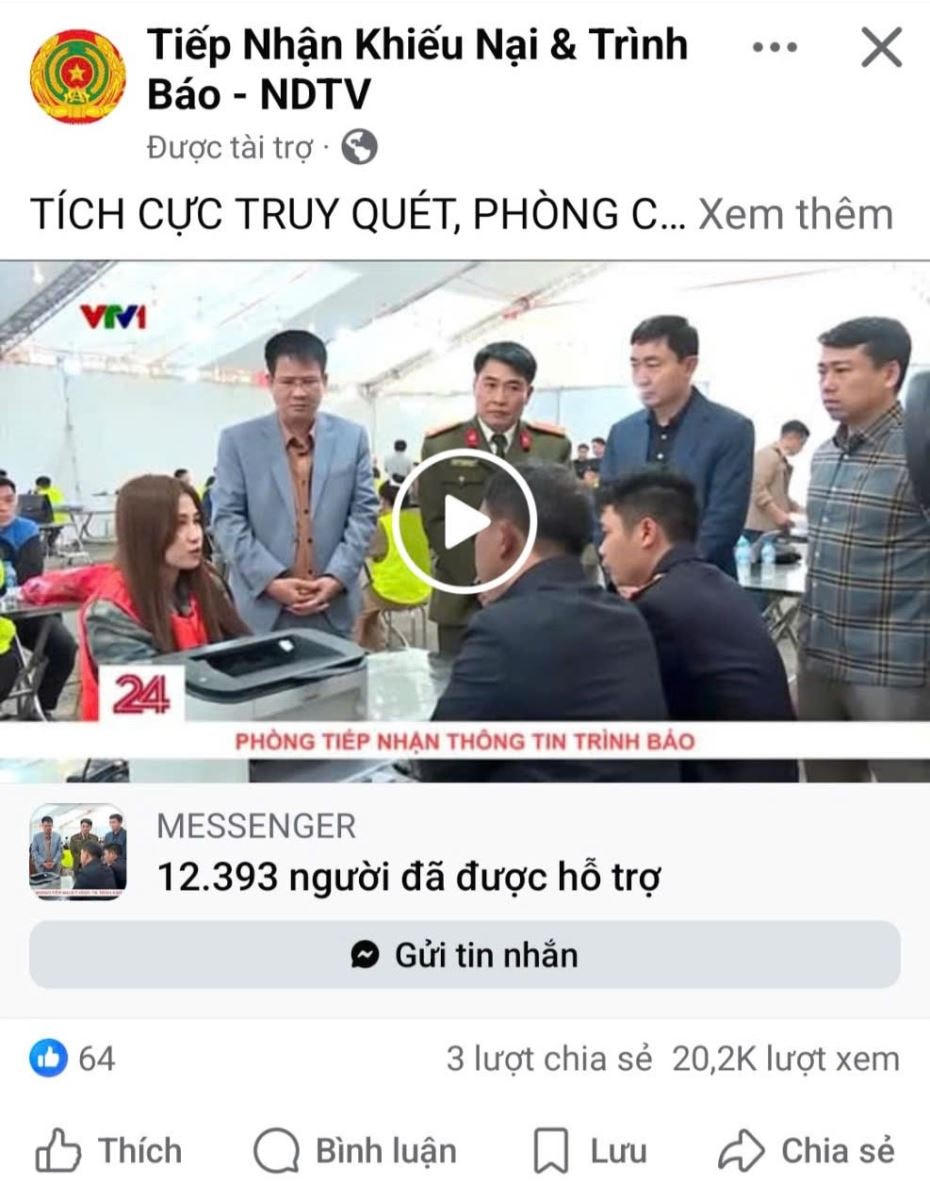Play the video with the center play button
The width and height of the screenshot is (930, 1200).
coord(465,520)
